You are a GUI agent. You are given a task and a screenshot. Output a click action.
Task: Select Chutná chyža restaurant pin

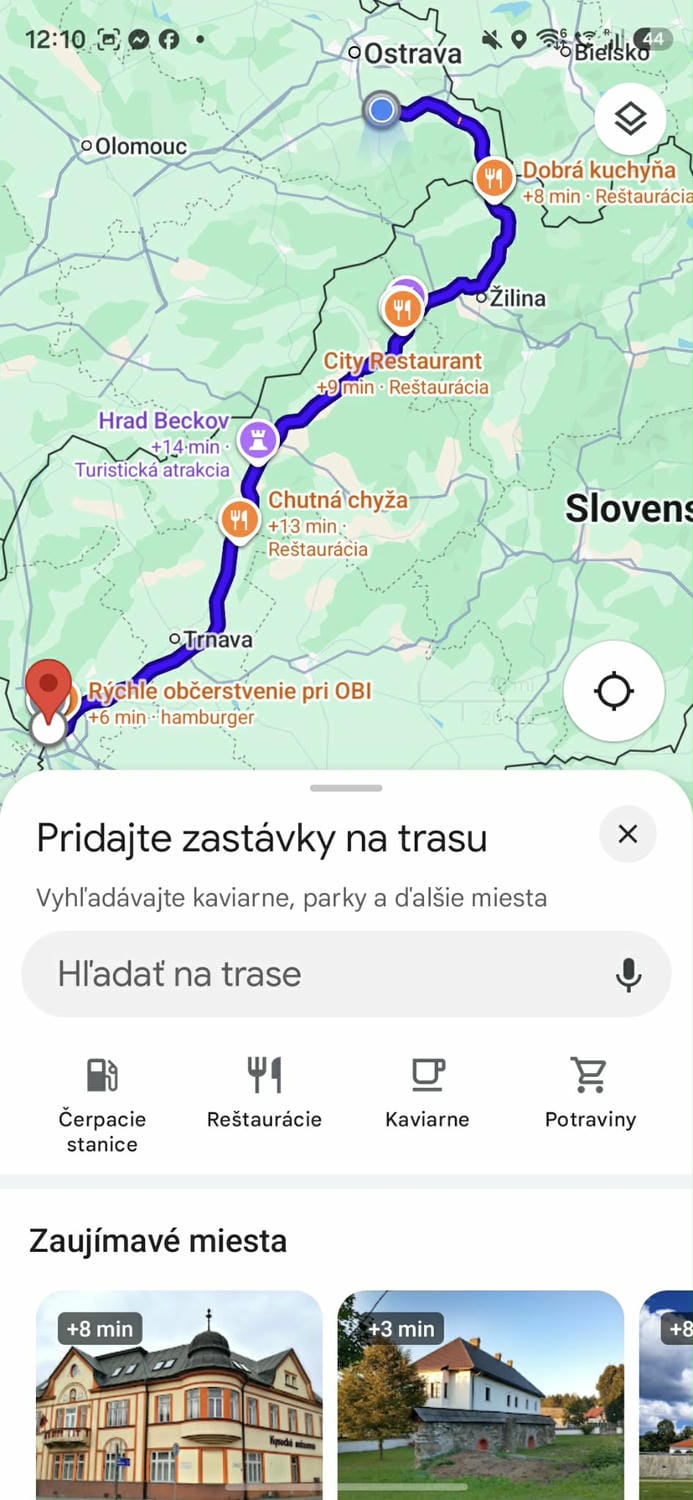(239, 520)
